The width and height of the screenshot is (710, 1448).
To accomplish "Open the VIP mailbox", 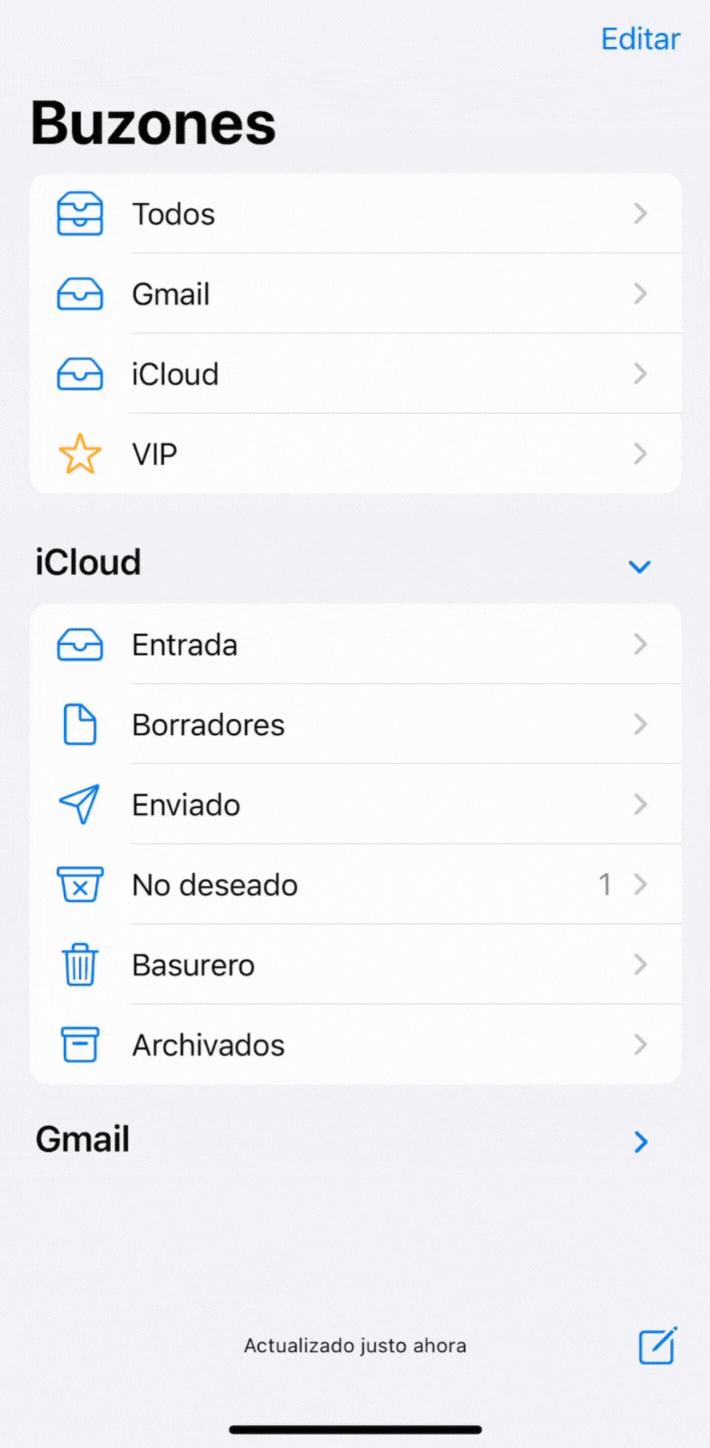I will pyautogui.click(x=355, y=454).
